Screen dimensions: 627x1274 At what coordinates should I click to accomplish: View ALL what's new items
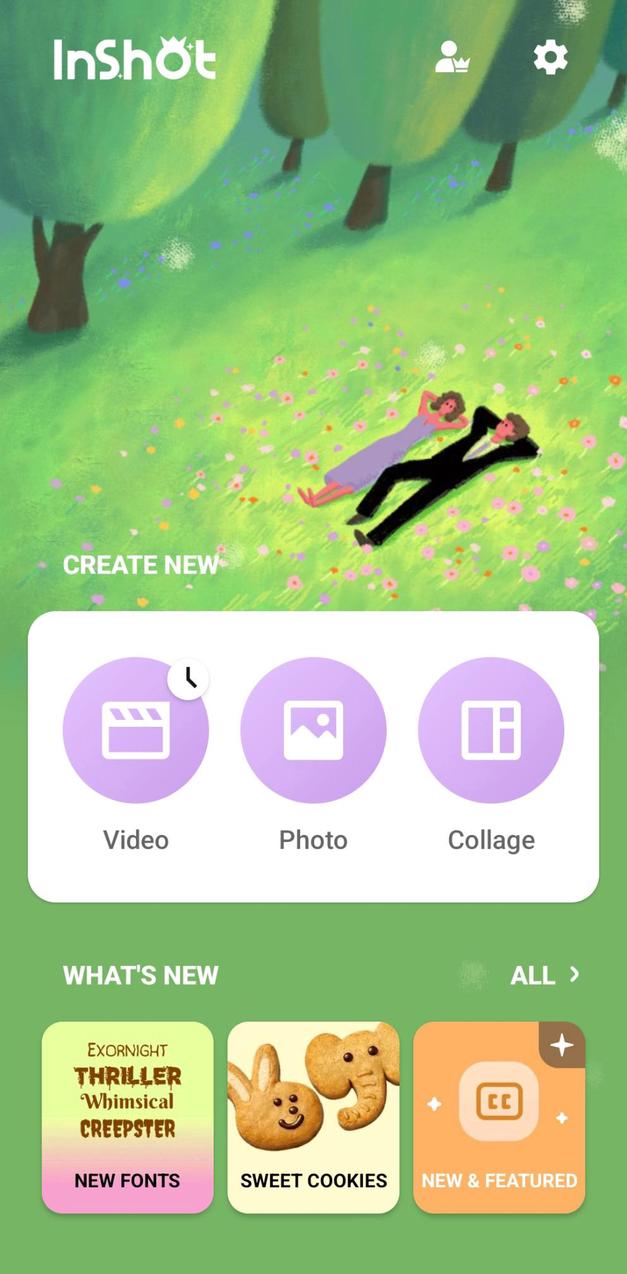pos(544,975)
